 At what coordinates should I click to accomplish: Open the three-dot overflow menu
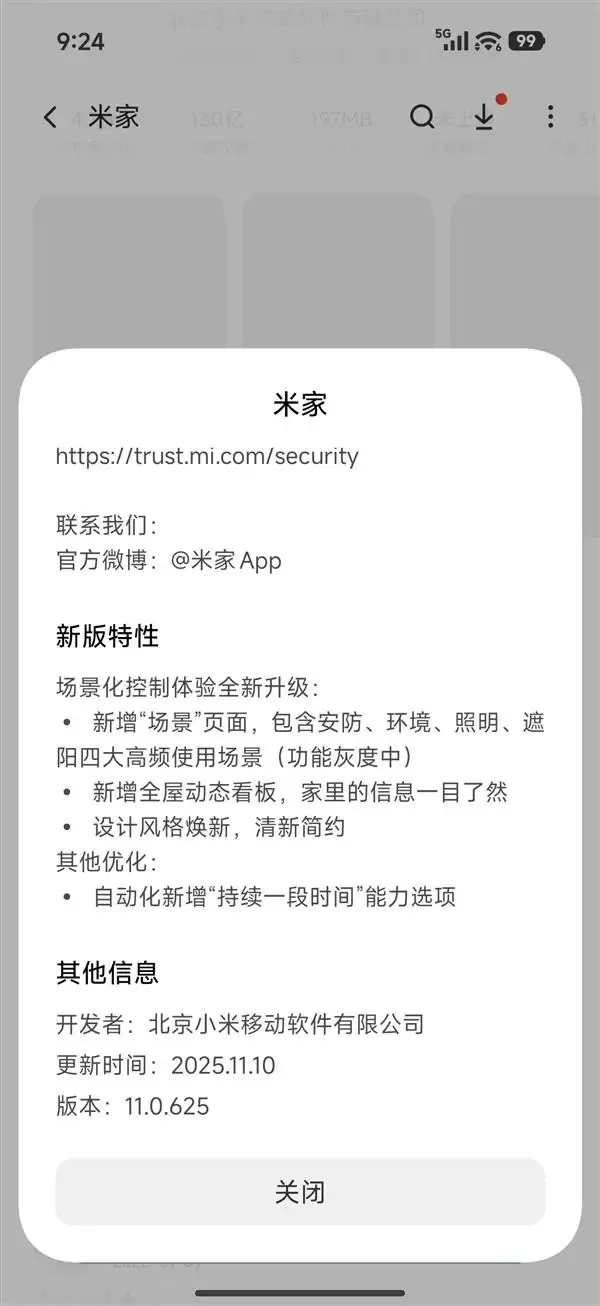pos(550,117)
